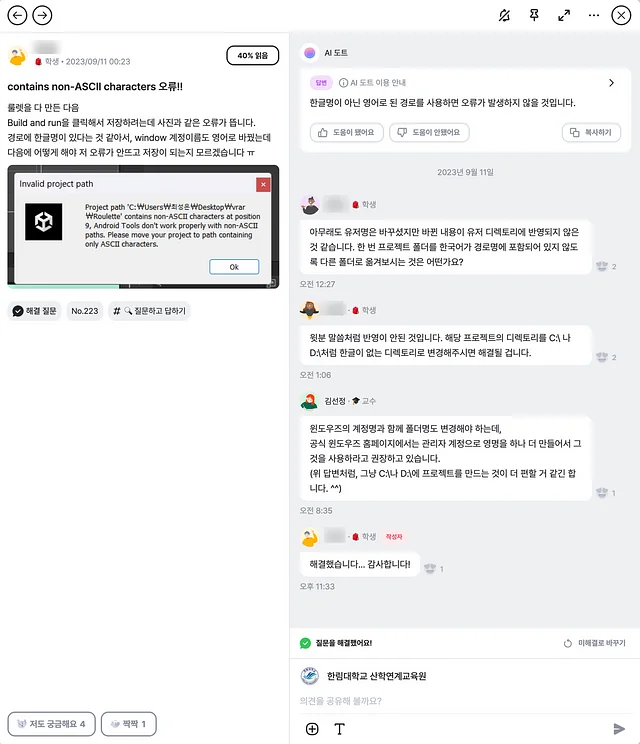640x744 pixels.
Task: Add an attachment with the plus icon
Action: click(x=312, y=729)
